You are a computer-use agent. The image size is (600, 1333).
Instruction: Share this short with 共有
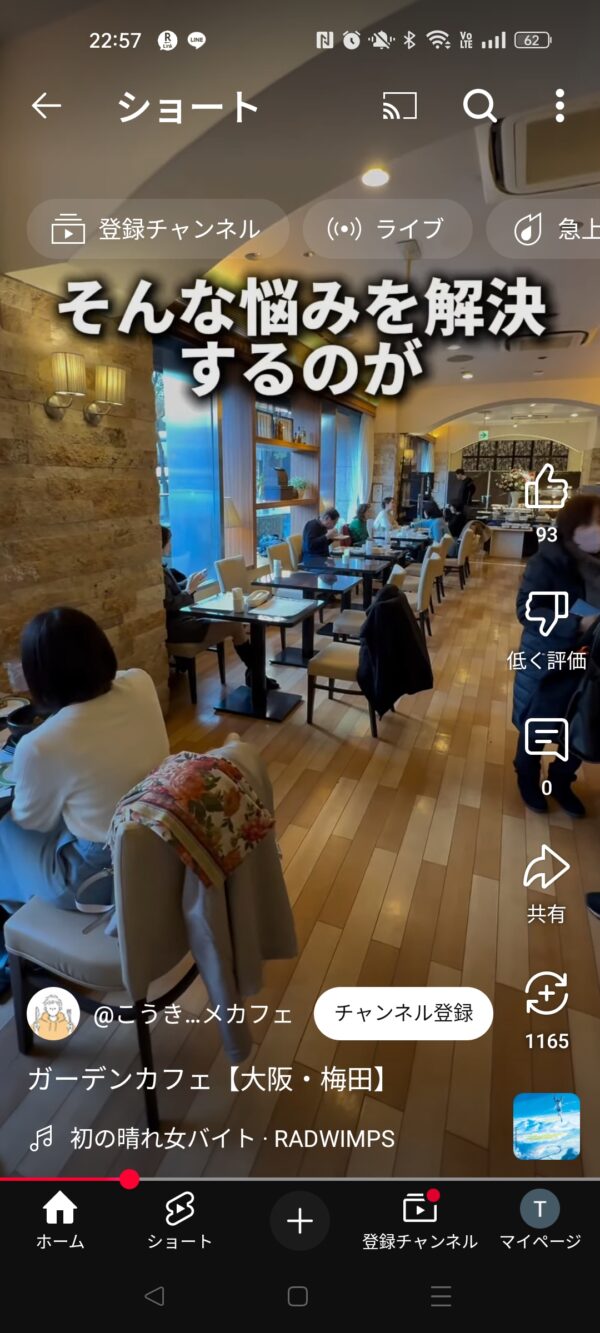point(546,868)
